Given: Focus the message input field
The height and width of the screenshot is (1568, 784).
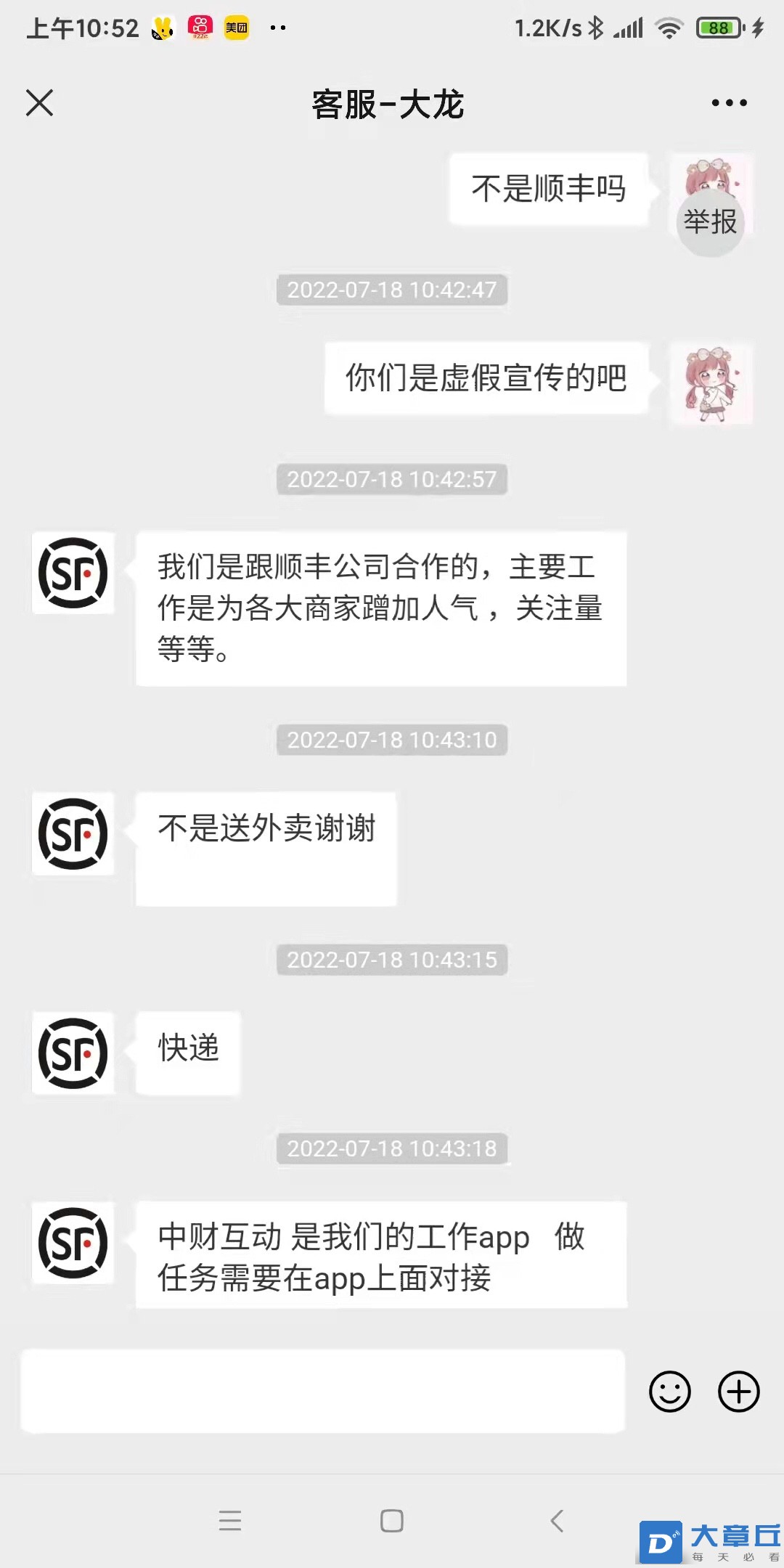Looking at the screenshot, I should pyautogui.click(x=323, y=1391).
